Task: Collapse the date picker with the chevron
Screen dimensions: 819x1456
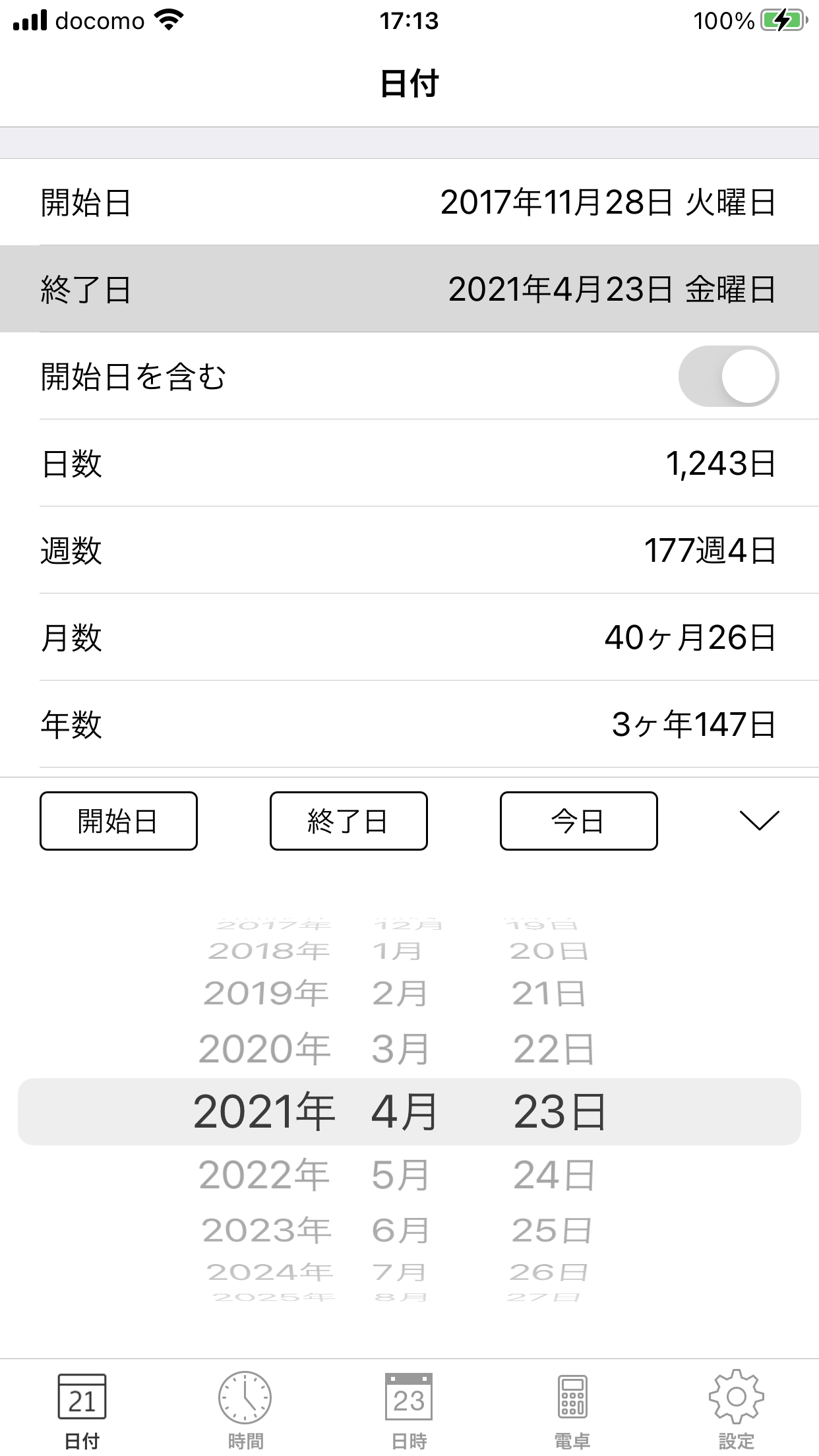Action: [759, 821]
